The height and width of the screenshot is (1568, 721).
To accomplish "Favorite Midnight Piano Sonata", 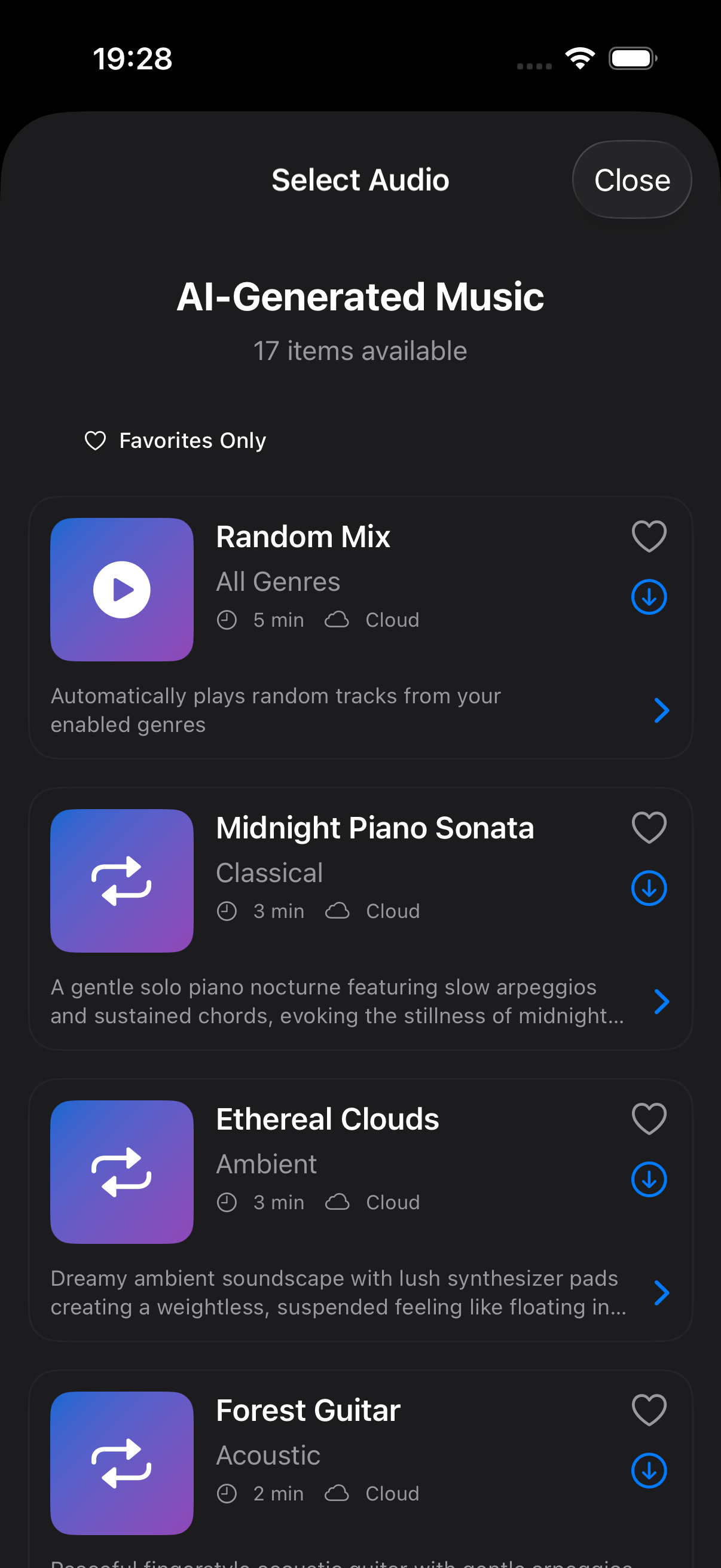I will pos(649,826).
